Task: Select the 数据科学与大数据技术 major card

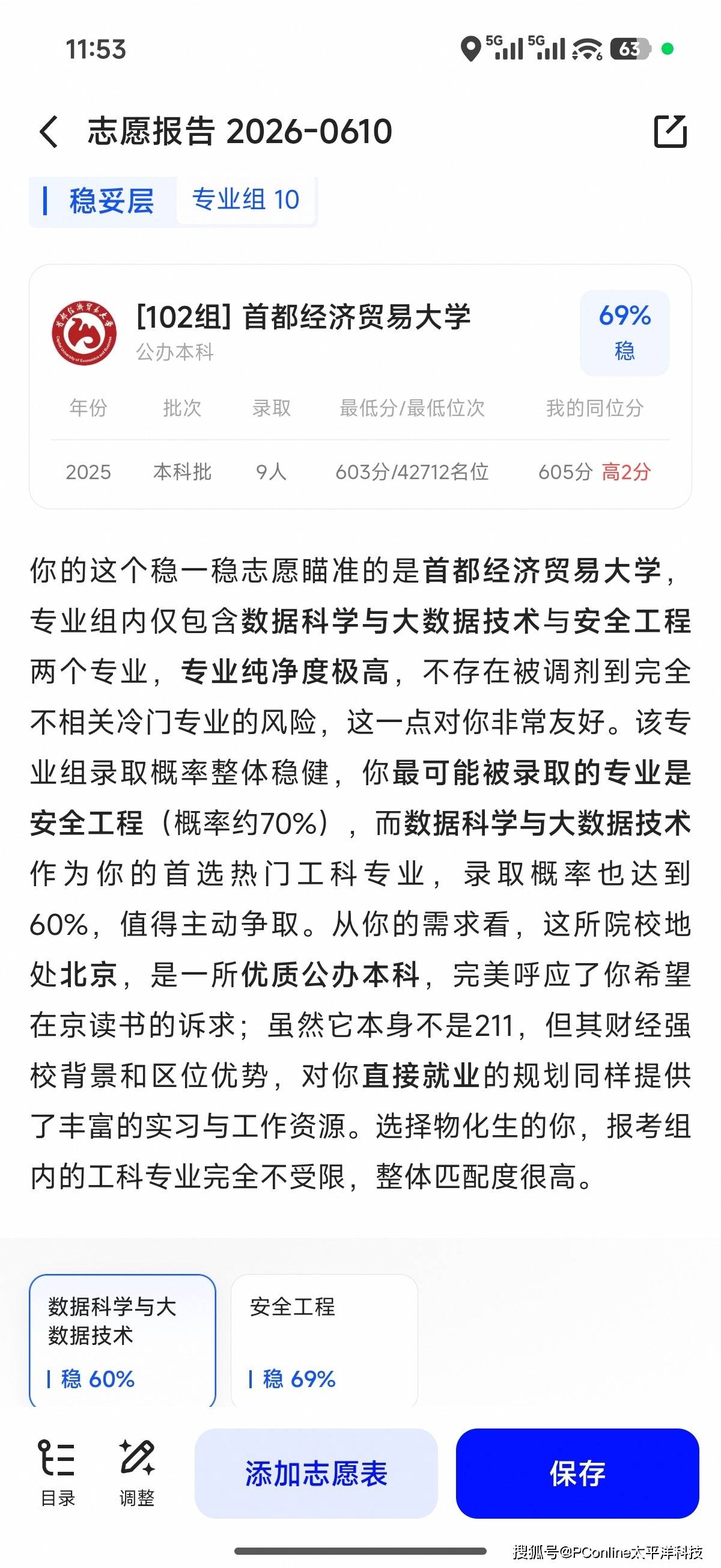Action: point(123,1340)
